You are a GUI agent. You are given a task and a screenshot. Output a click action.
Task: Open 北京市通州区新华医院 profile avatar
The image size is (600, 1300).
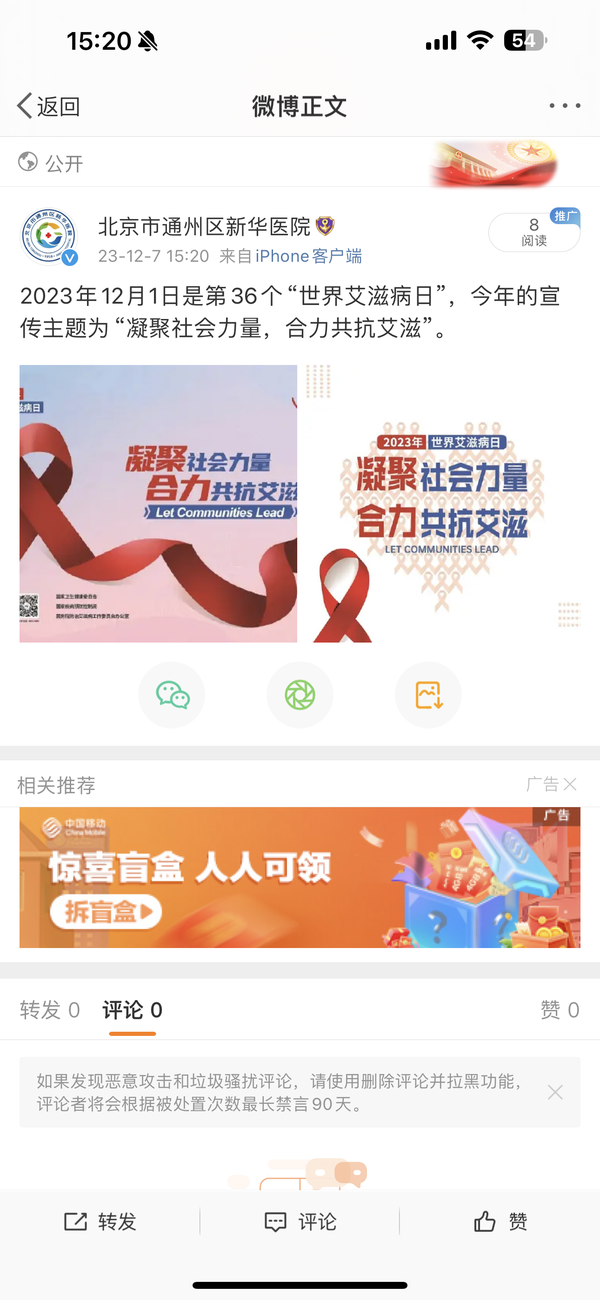coord(49,239)
